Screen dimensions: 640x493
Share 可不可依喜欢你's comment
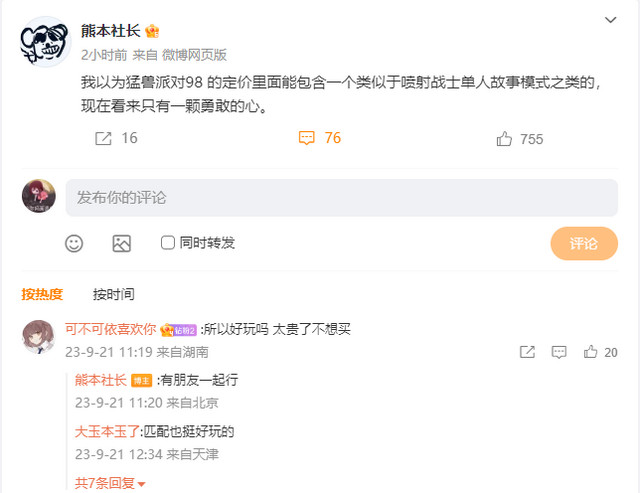527,352
